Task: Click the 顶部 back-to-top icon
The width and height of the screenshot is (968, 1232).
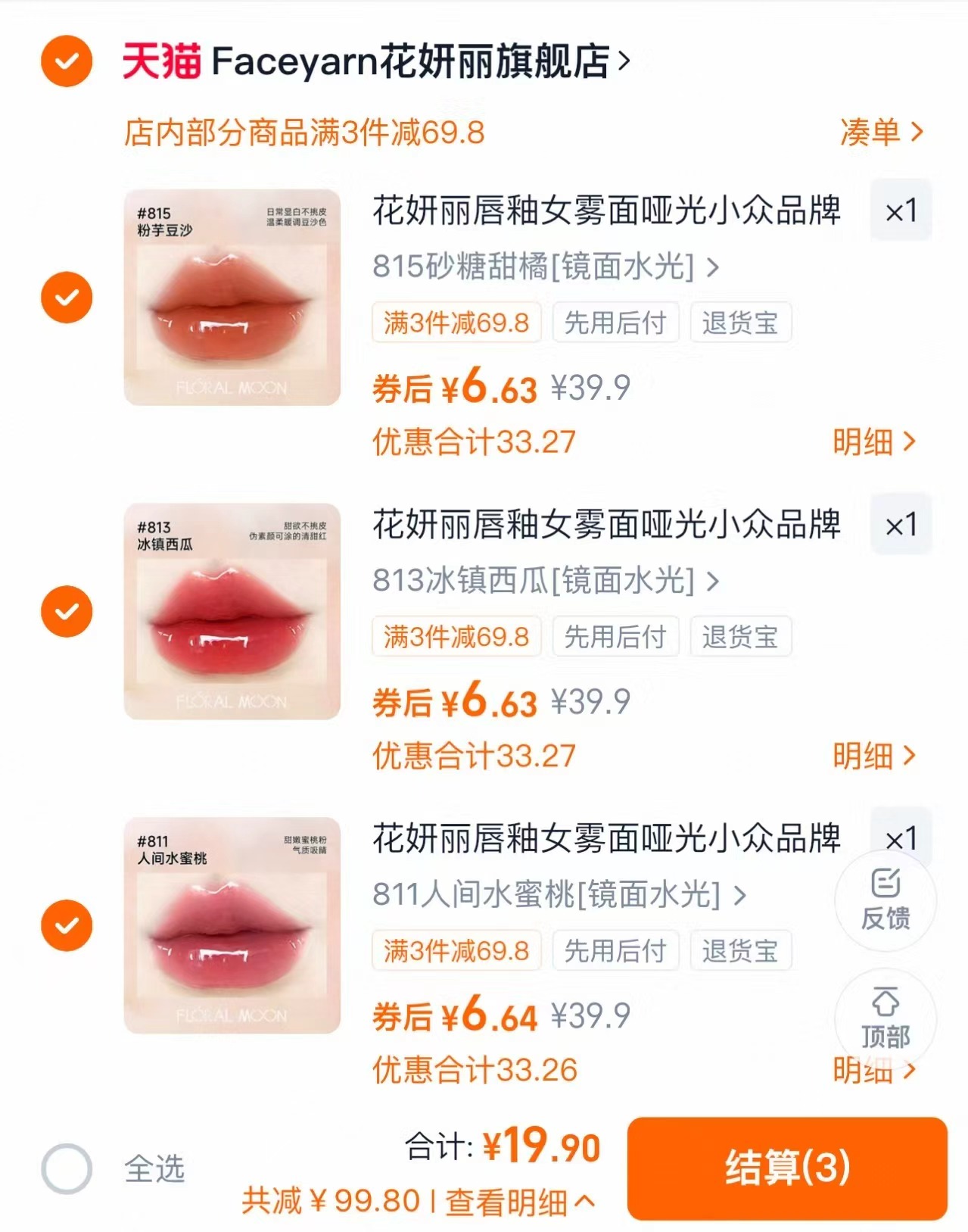Action: (x=884, y=1020)
